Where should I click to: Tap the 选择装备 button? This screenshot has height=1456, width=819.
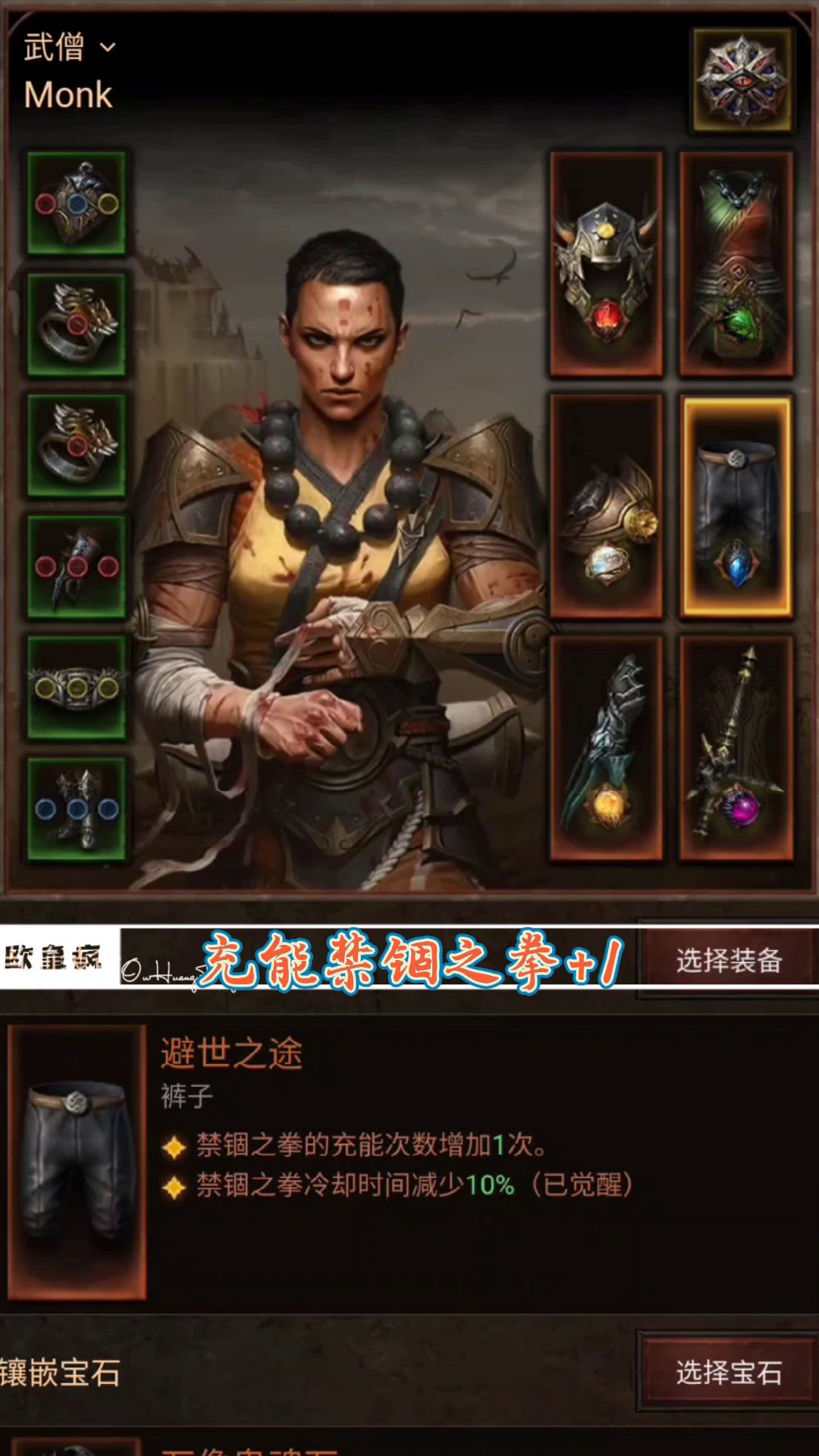729,960
